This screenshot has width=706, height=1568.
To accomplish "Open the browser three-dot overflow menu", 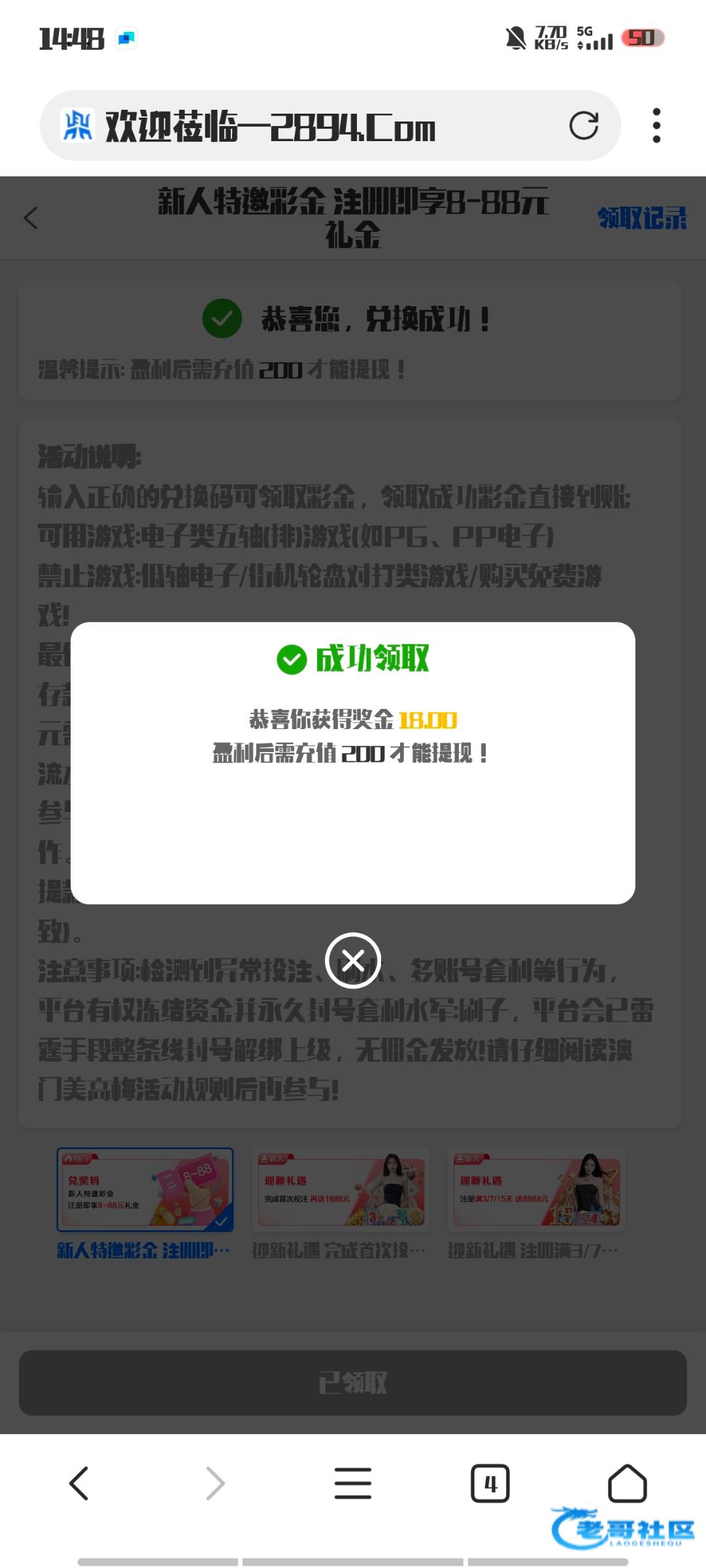I will (x=656, y=125).
